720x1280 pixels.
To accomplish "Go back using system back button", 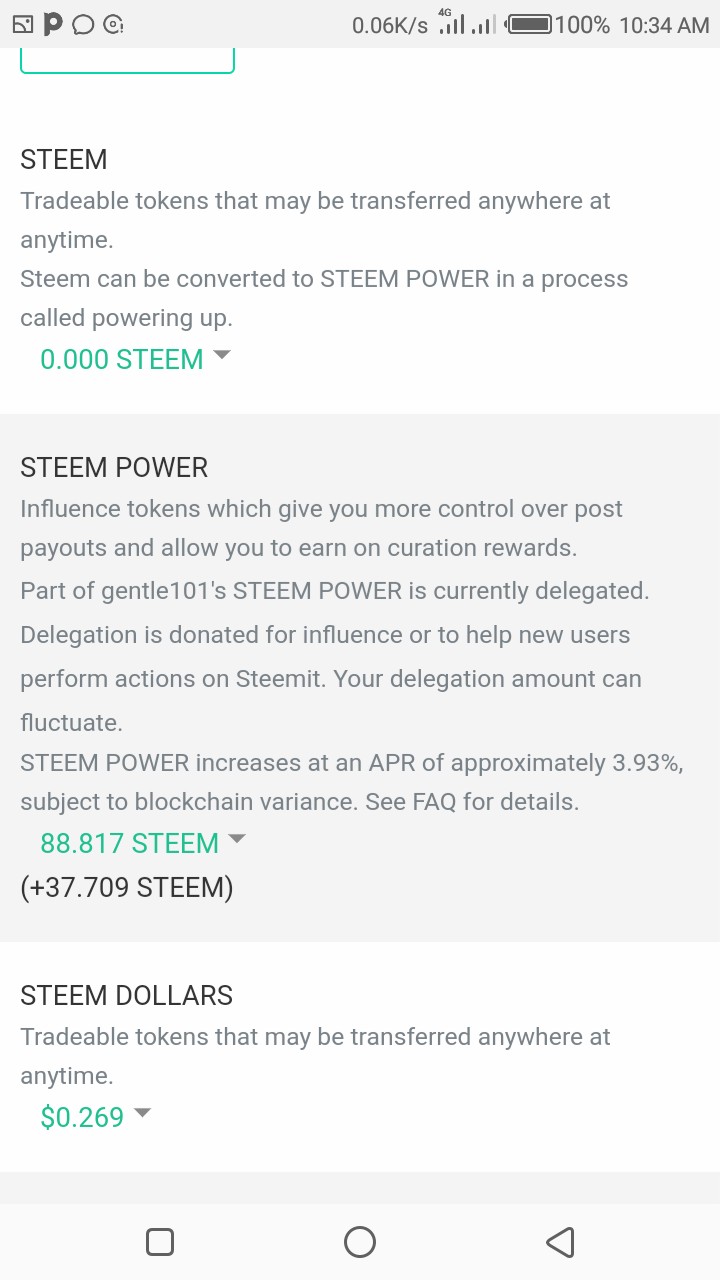I will point(560,1242).
